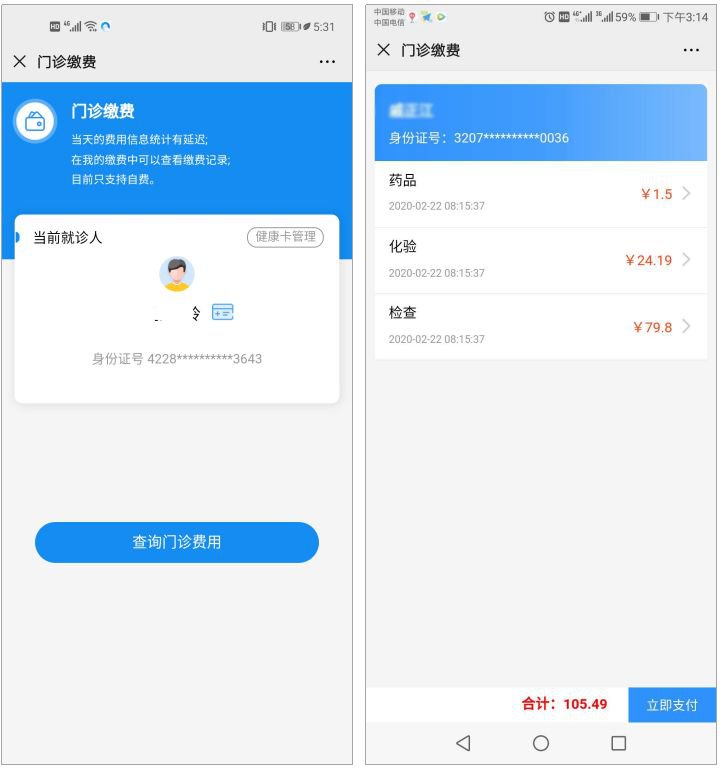The width and height of the screenshot is (722, 769).
Task: Return to home via the circle button
Action: coord(541,743)
